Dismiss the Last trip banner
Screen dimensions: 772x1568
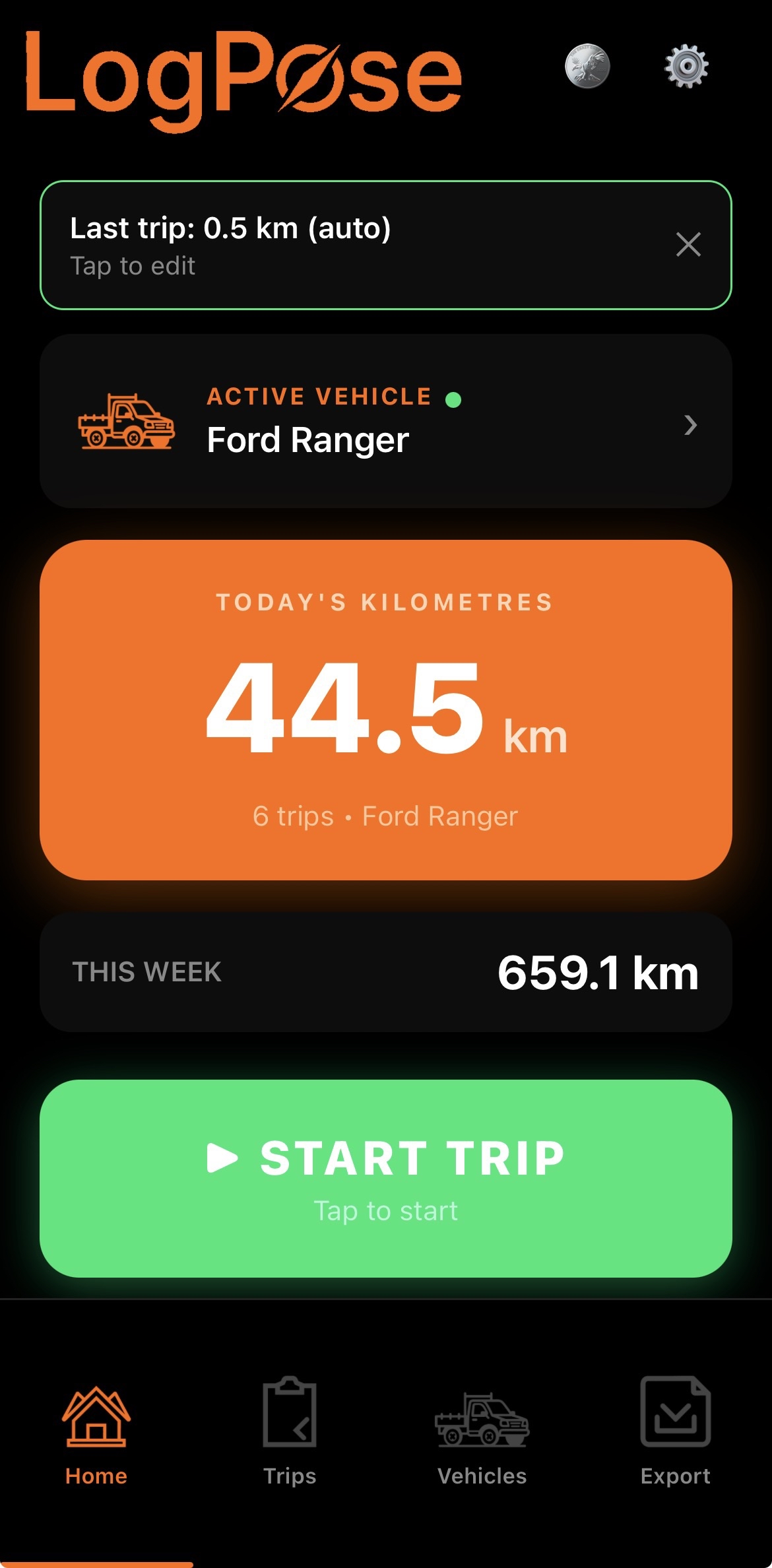pyautogui.click(x=688, y=245)
